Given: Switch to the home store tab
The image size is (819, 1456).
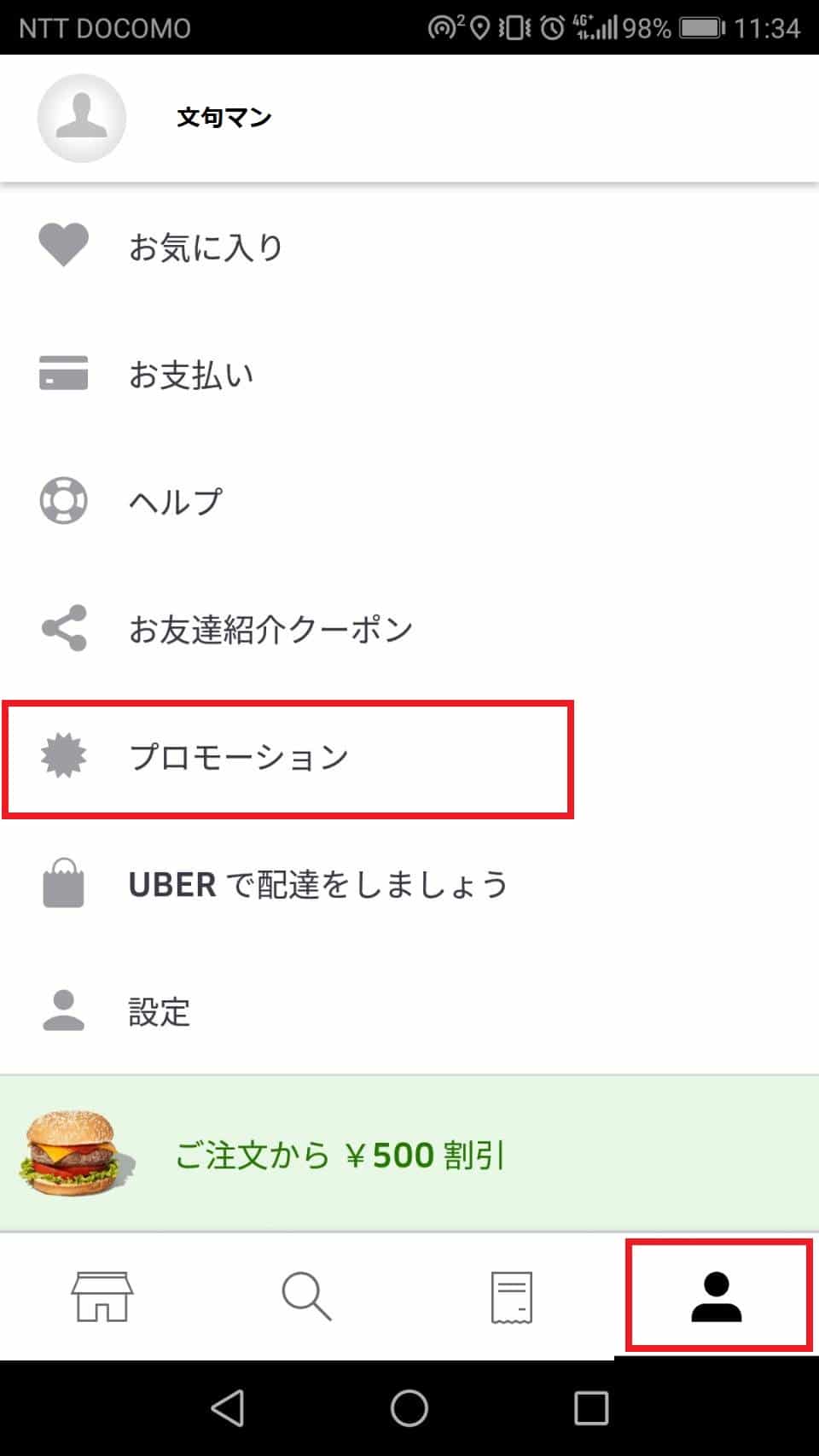Looking at the screenshot, I should click(102, 1297).
